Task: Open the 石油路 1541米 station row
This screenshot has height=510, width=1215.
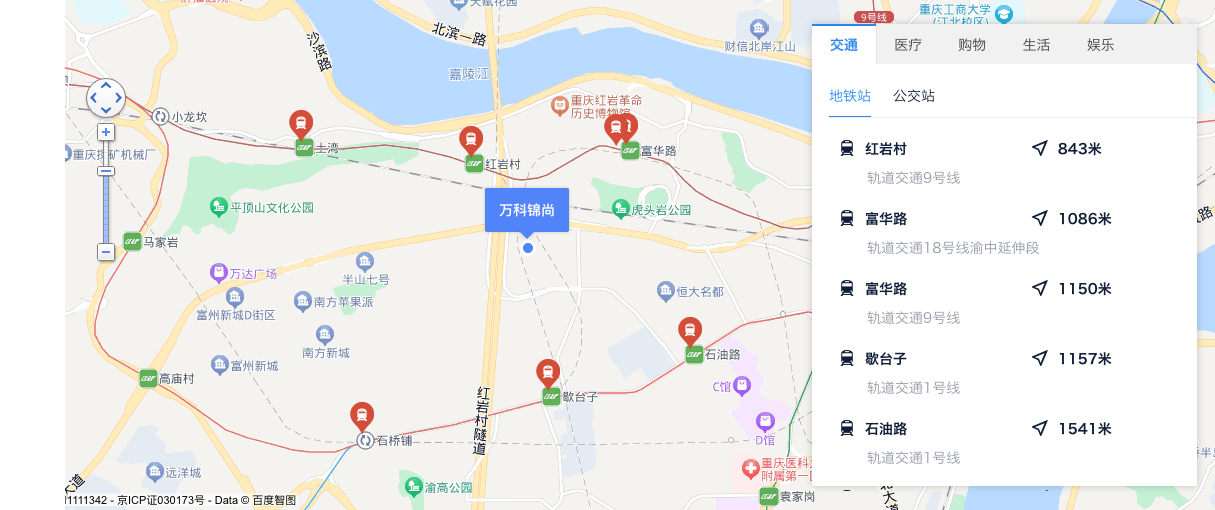Action: [1004, 443]
